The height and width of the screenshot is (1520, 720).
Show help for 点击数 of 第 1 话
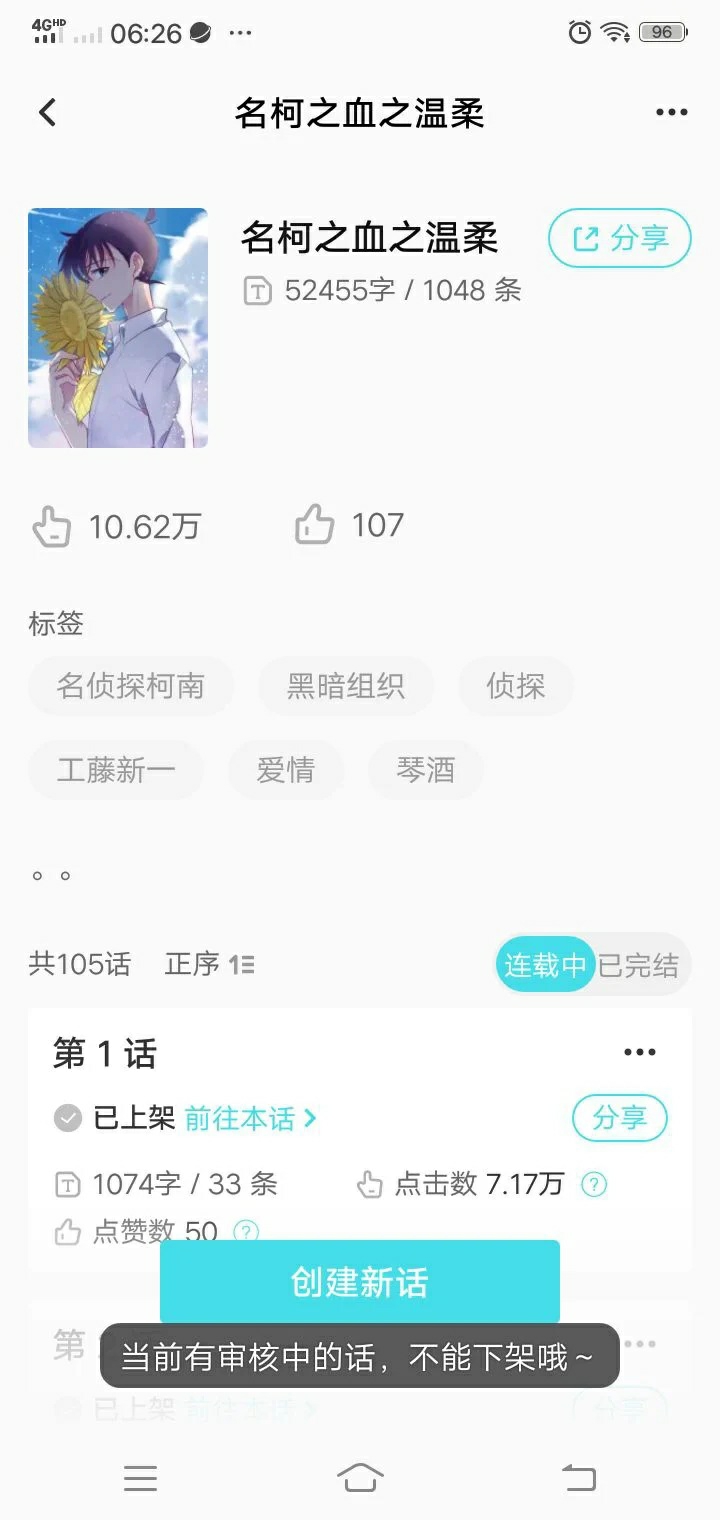click(594, 1185)
